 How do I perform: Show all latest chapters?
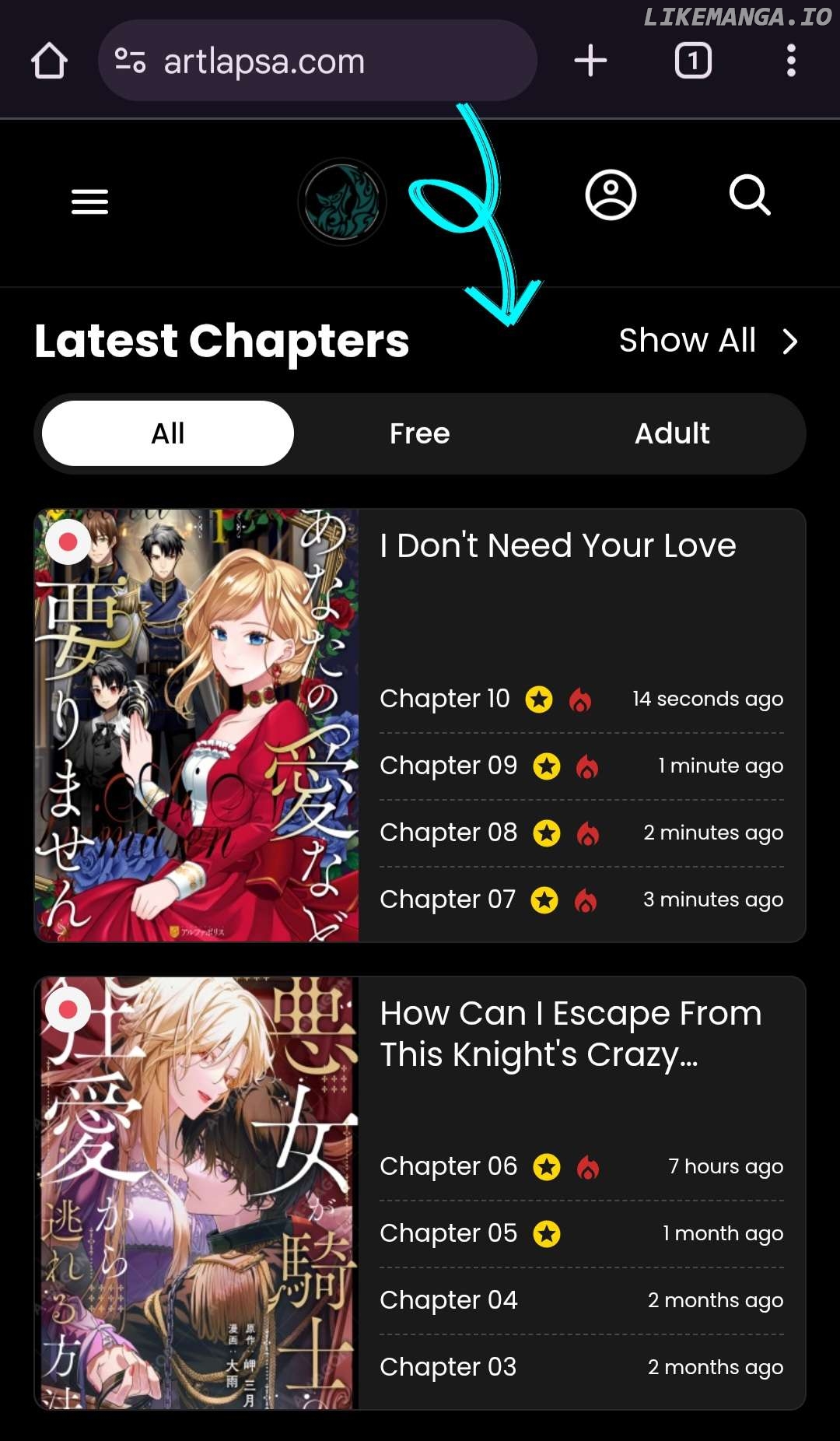click(x=708, y=341)
